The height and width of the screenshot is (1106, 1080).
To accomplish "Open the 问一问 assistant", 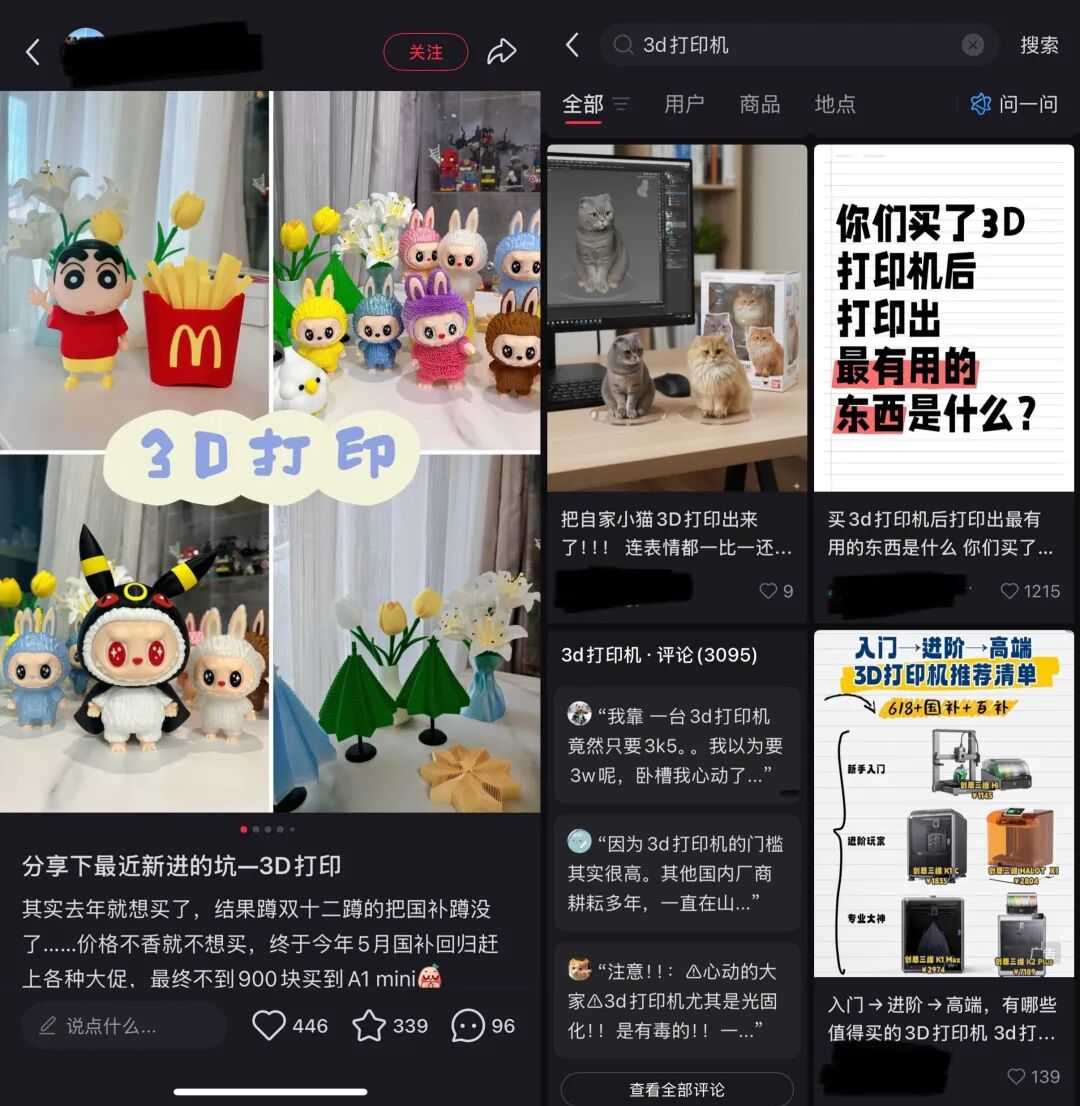I will [x=1014, y=104].
